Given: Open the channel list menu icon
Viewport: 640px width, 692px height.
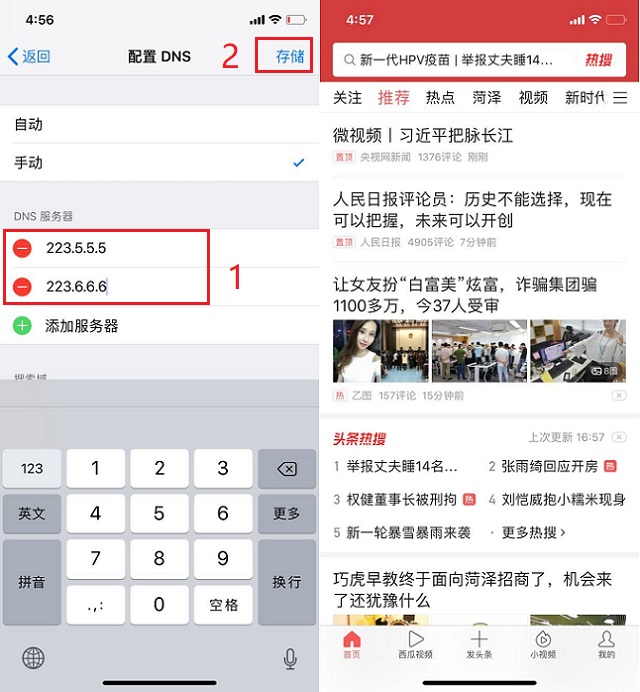Looking at the screenshot, I should (x=620, y=97).
